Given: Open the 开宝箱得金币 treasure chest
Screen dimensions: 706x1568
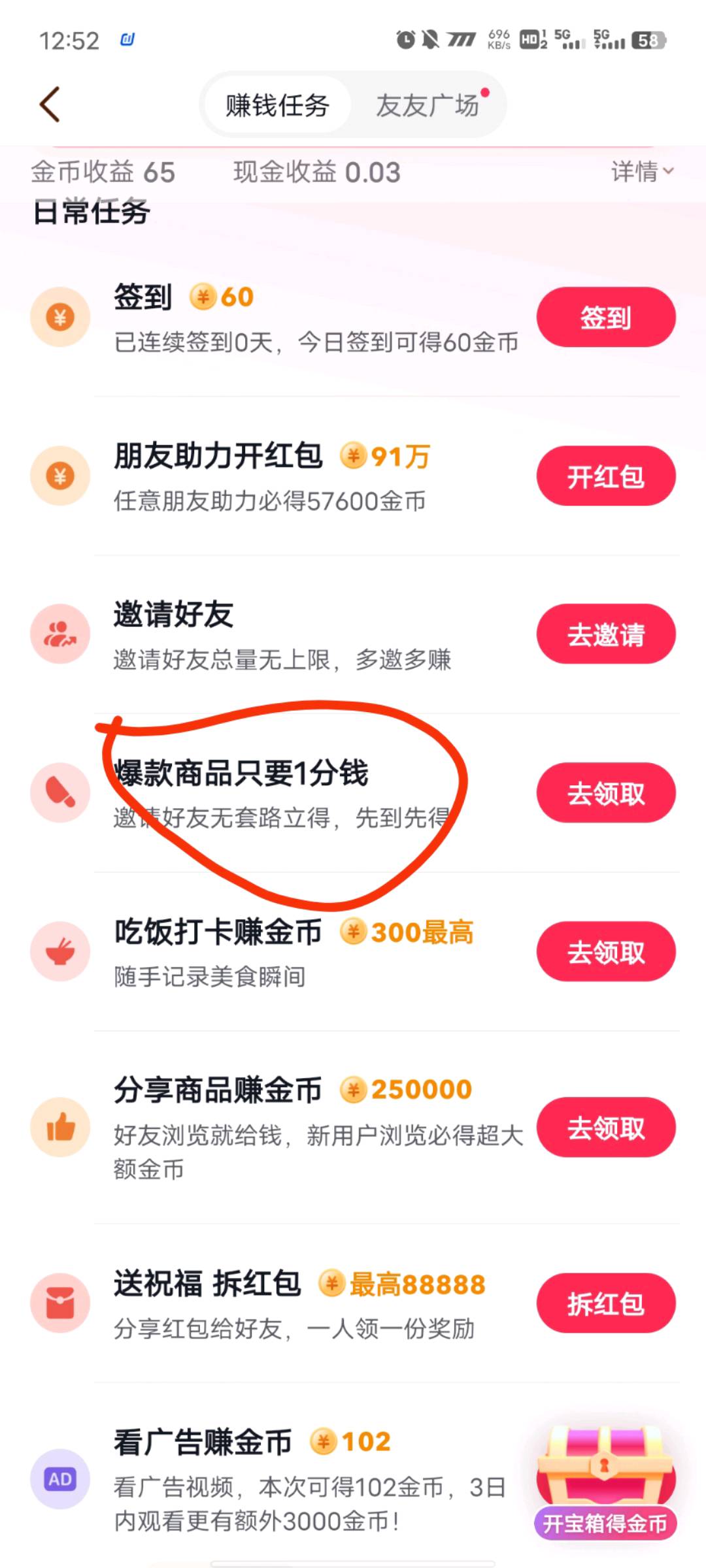Looking at the screenshot, I should [x=605, y=1482].
